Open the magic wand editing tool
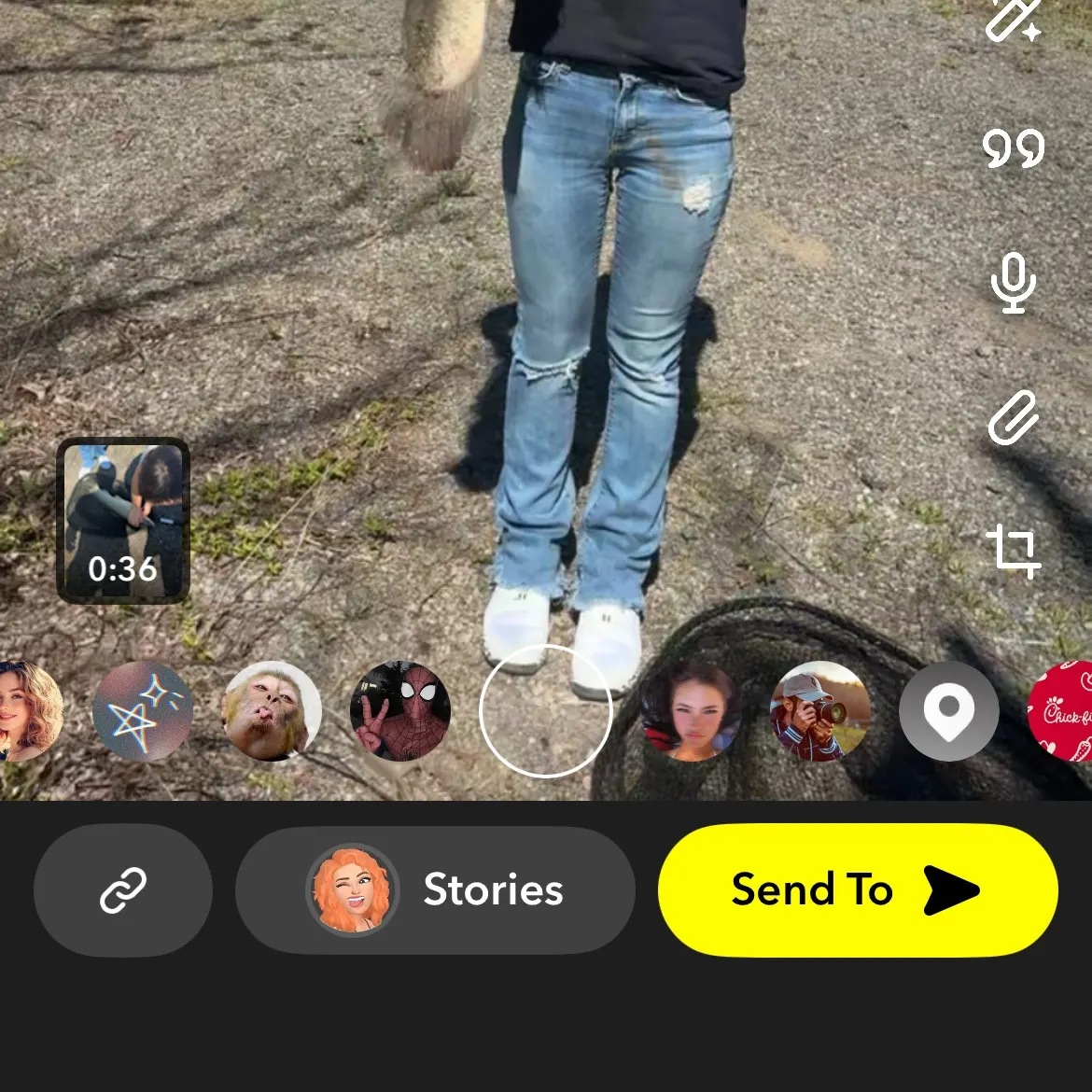The height and width of the screenshot is (1092, 1092). [x=1014, y=21]
